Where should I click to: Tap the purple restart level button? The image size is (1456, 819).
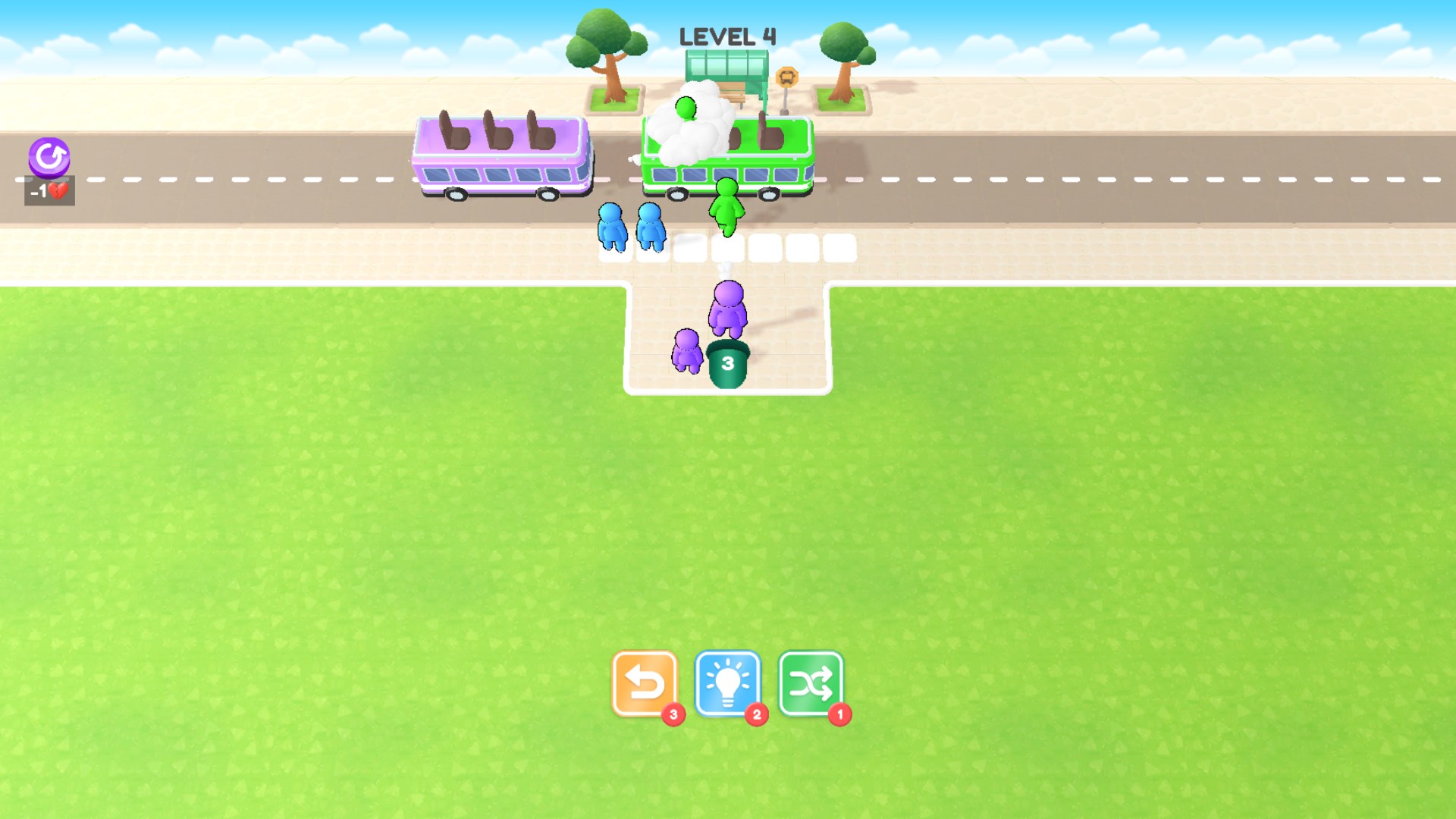49,157
